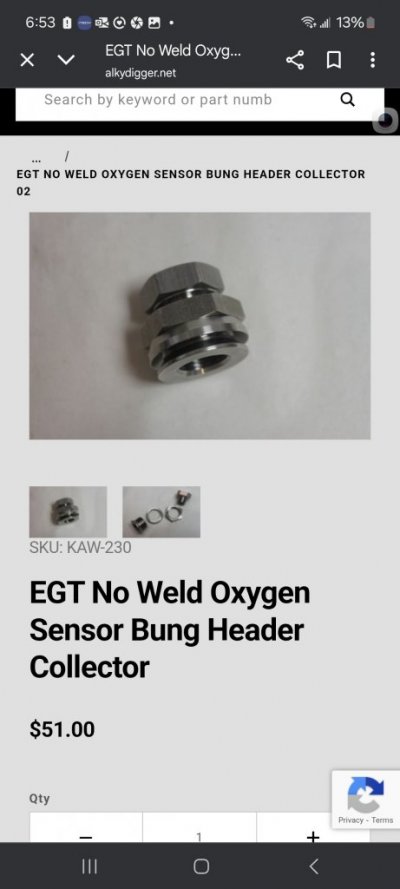Share this product page
The width and height of the screenshot is (400, 889).
pyautogui.click(x=295, y=60)
